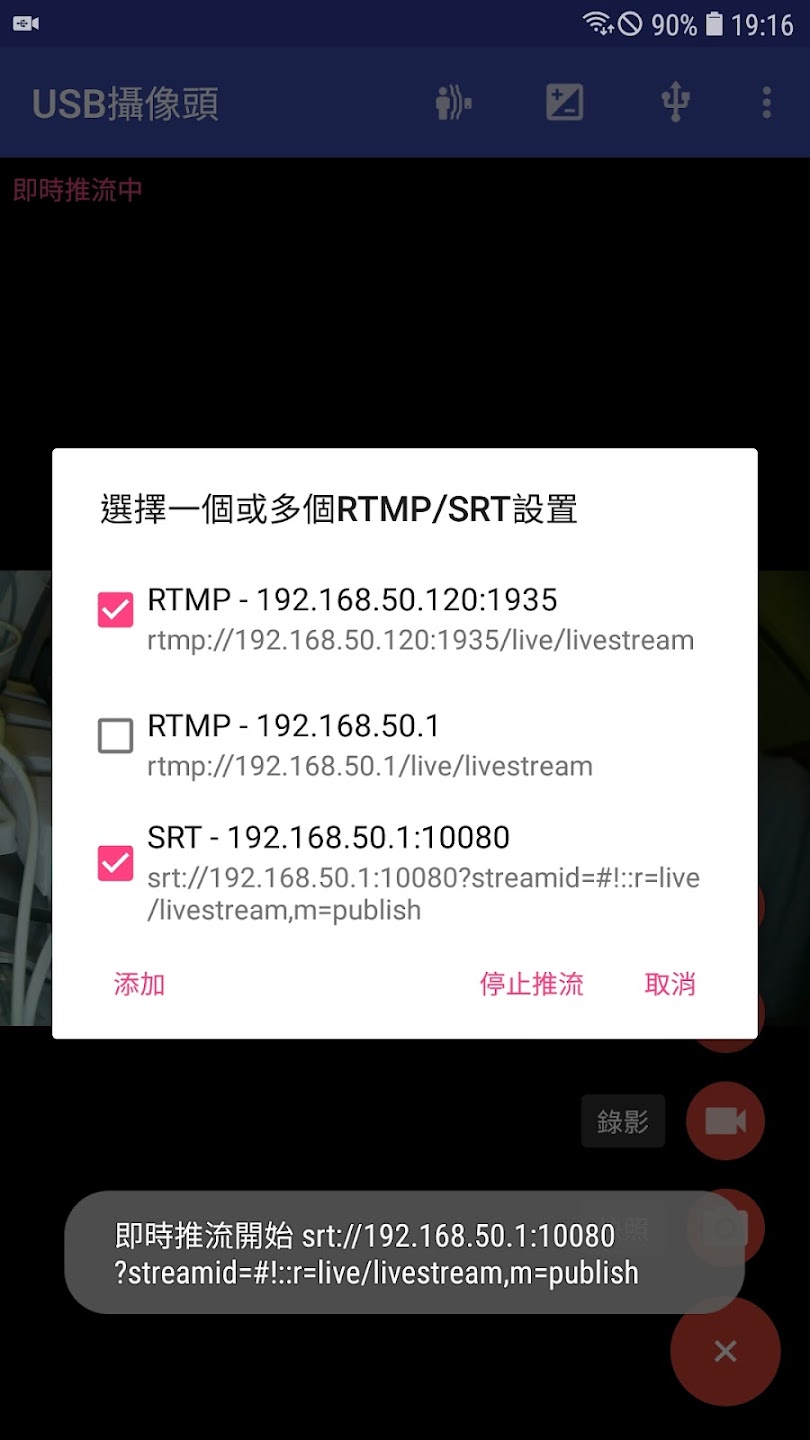Tap 添加 to add a new setting
Screen dimensions: 810x1440
(139, 984)
